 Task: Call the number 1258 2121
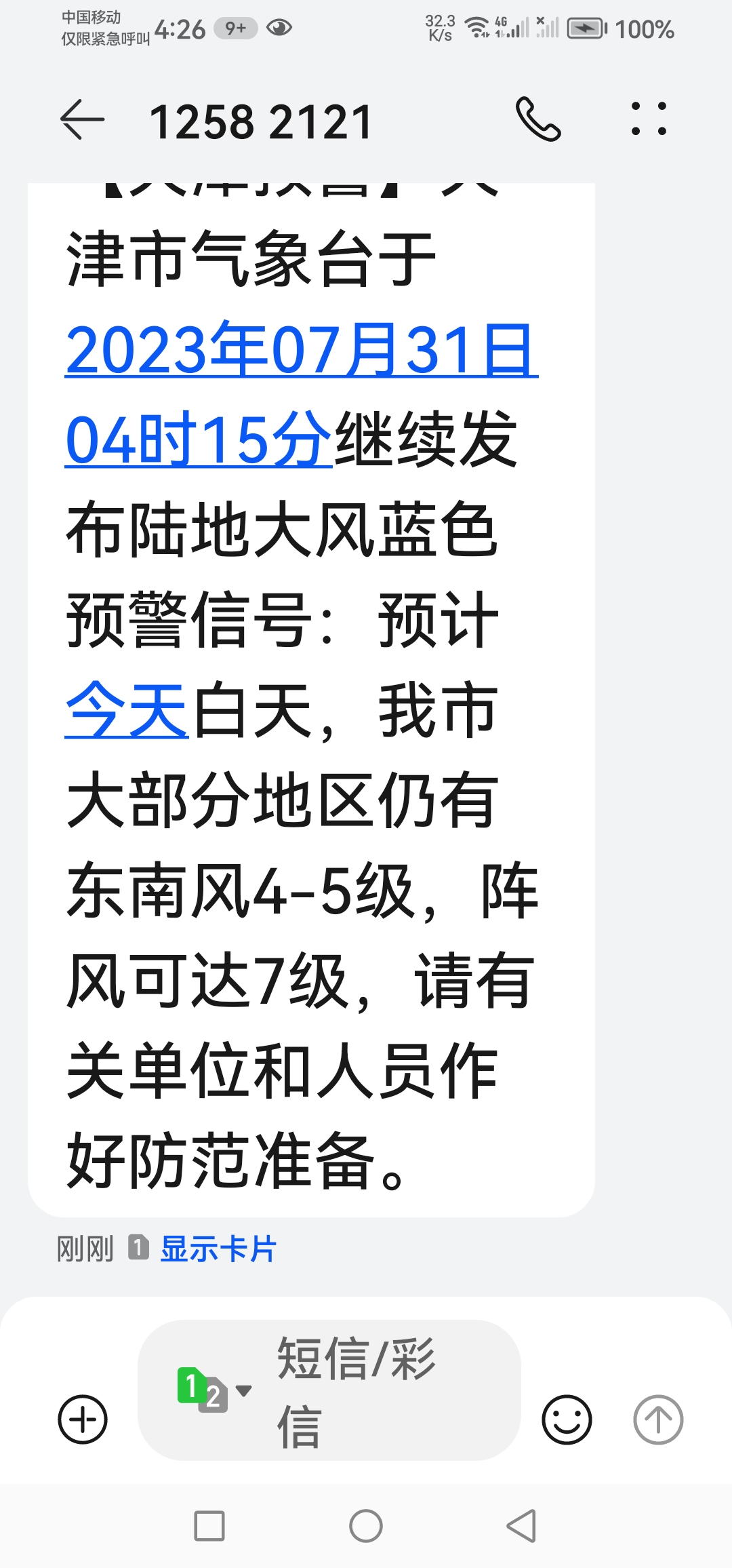click(x=538, y=119)
